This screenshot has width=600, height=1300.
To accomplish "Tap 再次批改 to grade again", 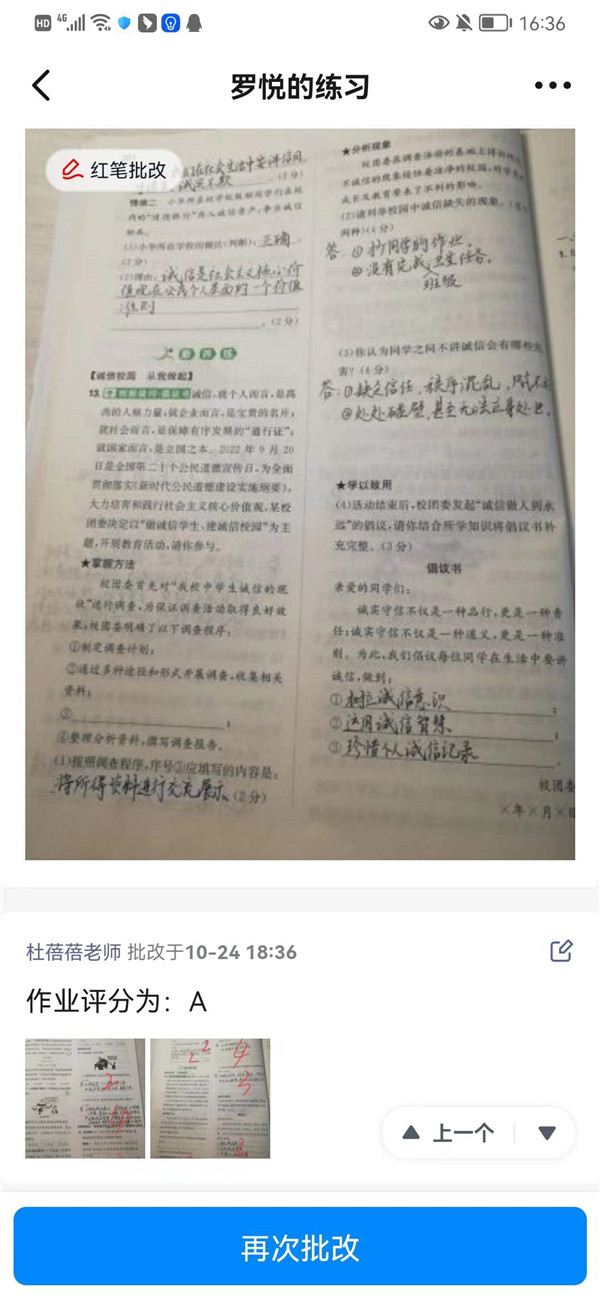I will 300,1247.
